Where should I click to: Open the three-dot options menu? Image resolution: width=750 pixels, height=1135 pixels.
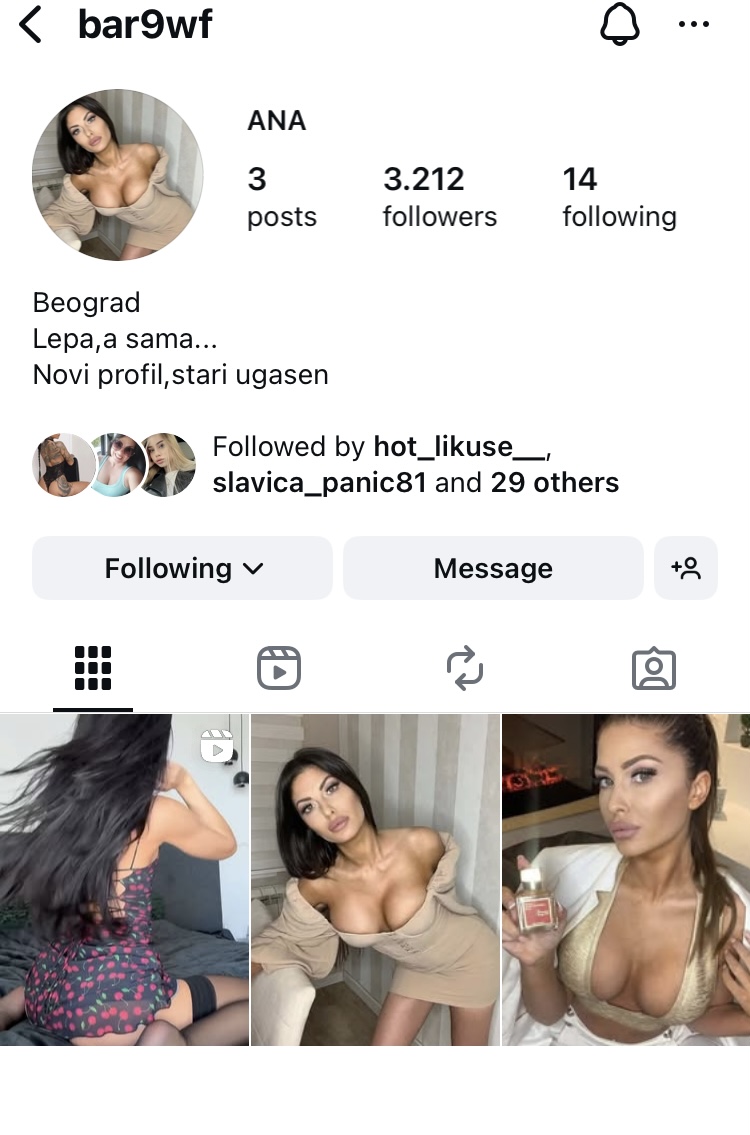click(694, 24)
